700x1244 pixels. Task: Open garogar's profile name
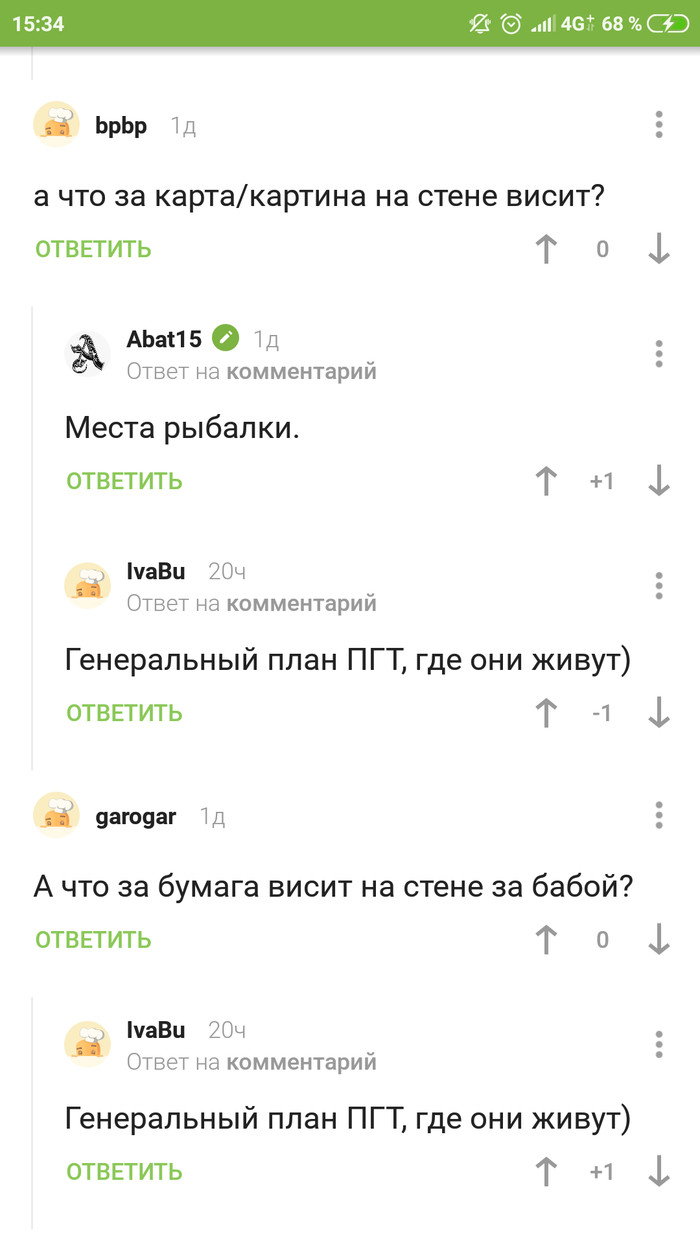click(x=135, y=817)
